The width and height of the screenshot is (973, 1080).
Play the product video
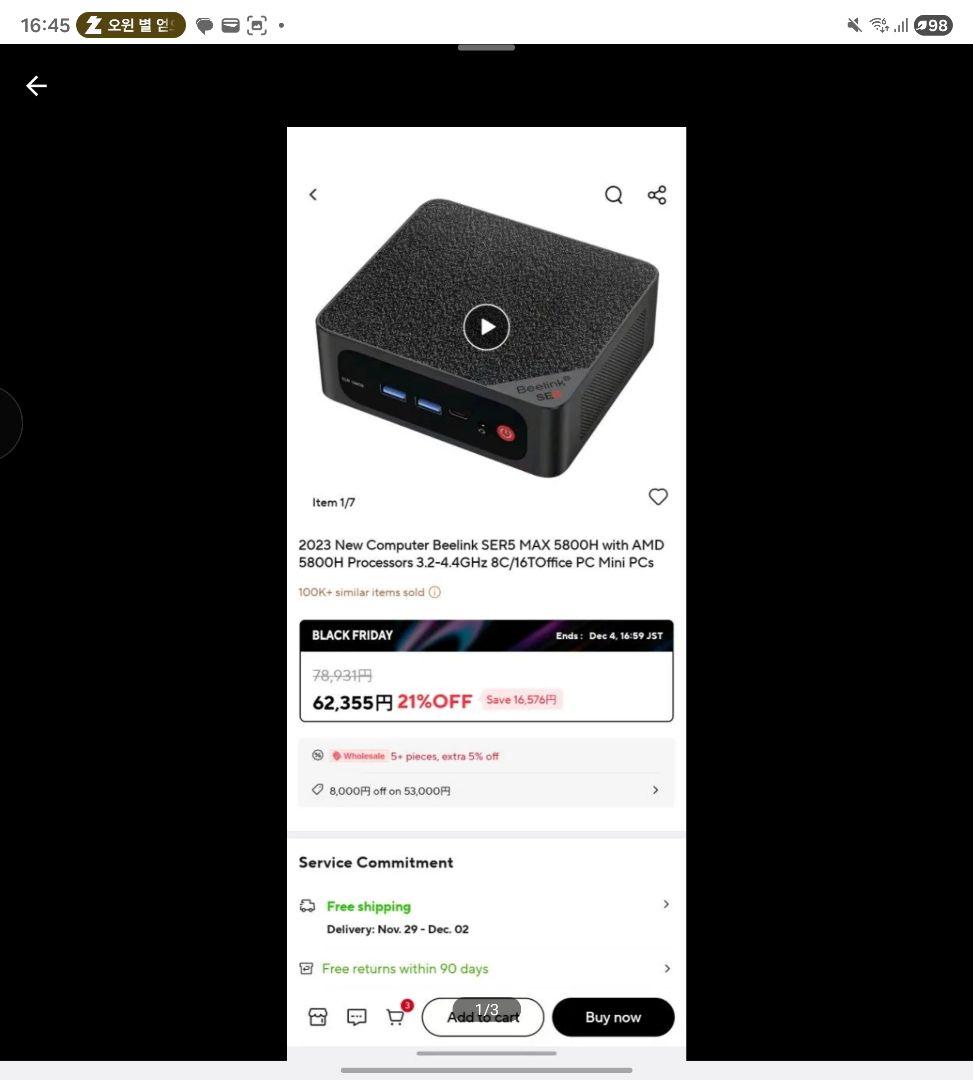pyautogui.click(x=486, y=327)
